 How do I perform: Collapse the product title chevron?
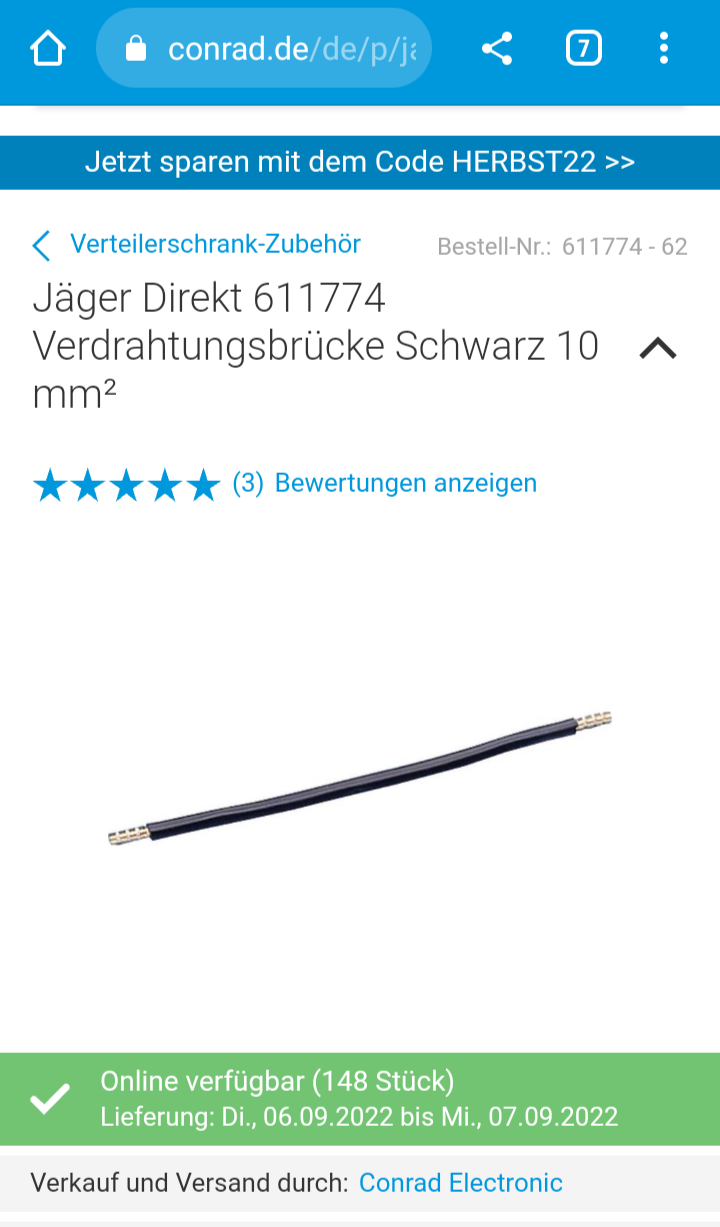point(657,348)
